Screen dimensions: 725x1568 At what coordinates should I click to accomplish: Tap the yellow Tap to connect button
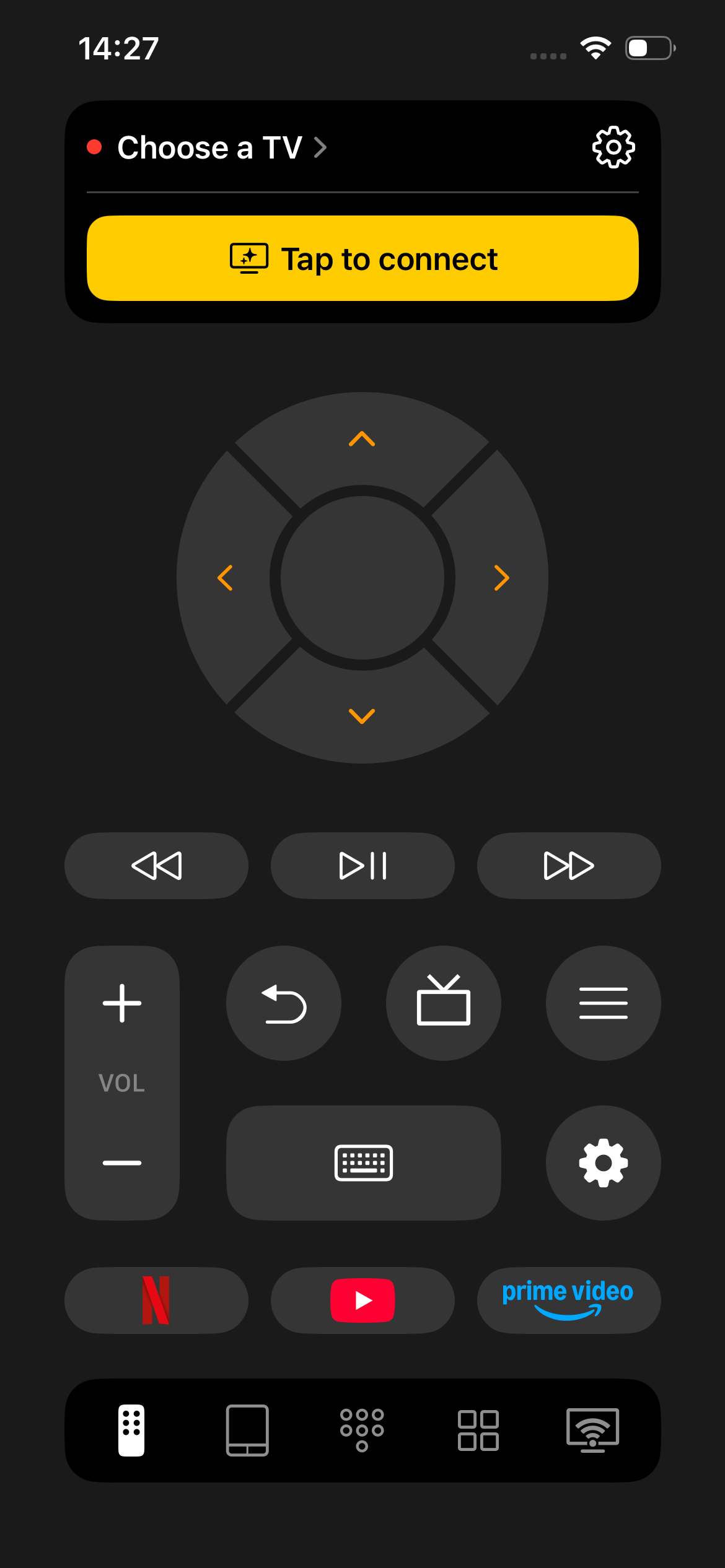pos(362,258)
